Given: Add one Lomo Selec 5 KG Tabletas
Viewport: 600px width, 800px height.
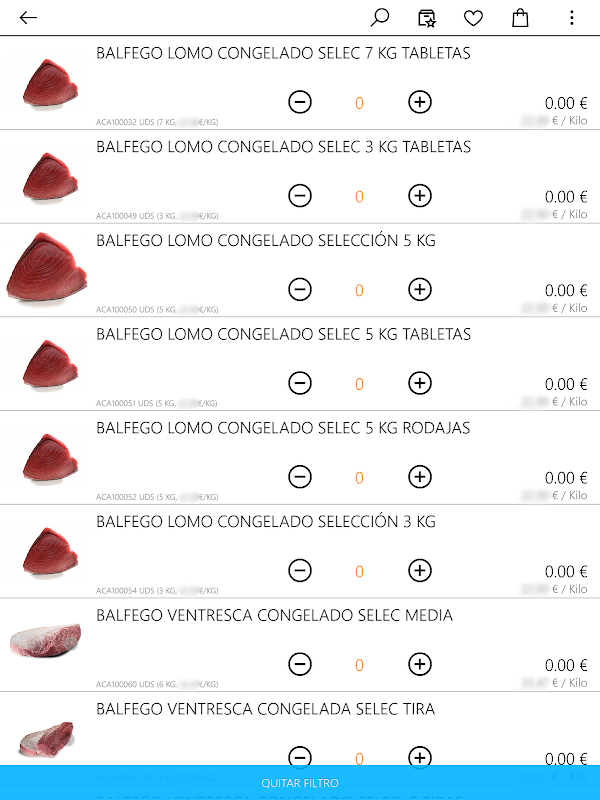Looking at the screenshot, I should tap(420, 383).
